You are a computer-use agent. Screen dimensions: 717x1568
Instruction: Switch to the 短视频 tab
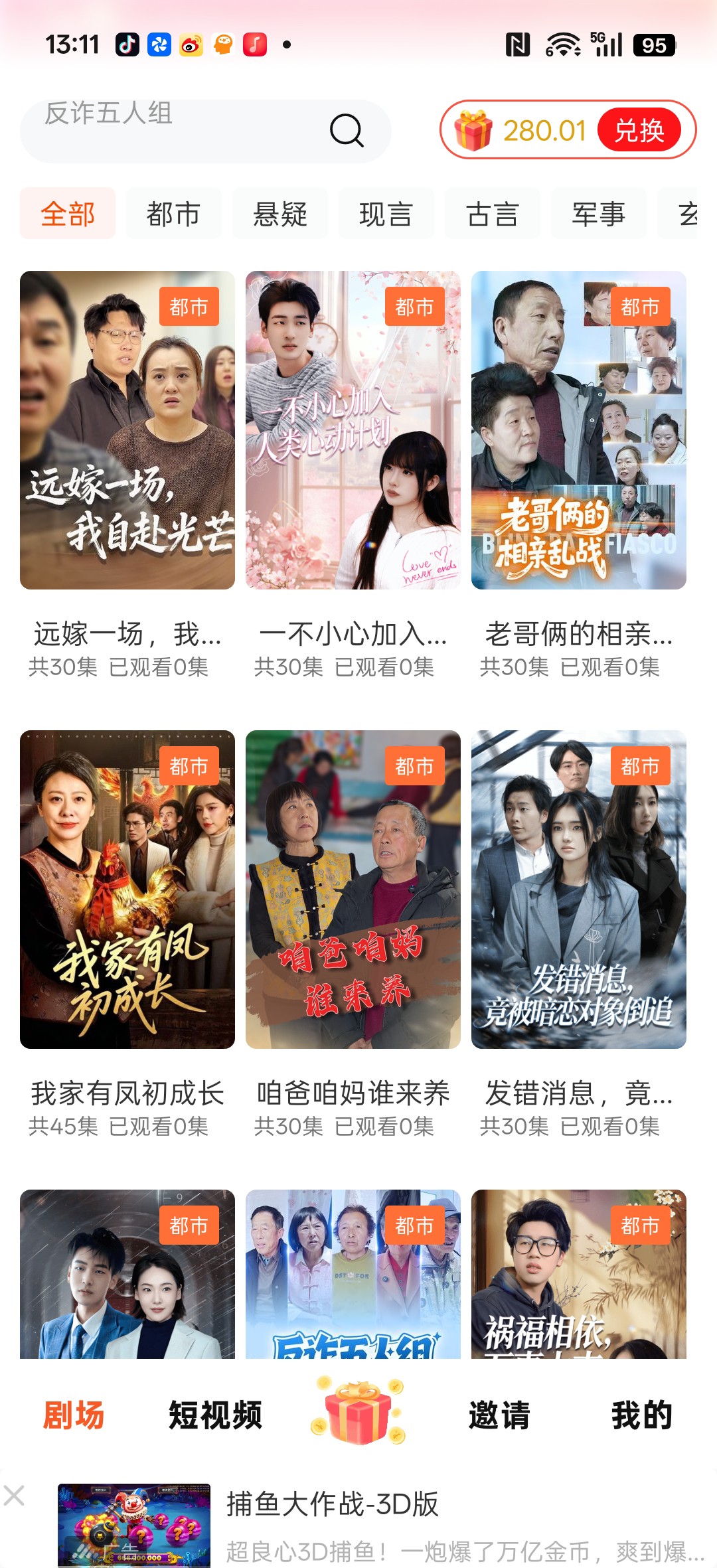tap(215, 1415)
